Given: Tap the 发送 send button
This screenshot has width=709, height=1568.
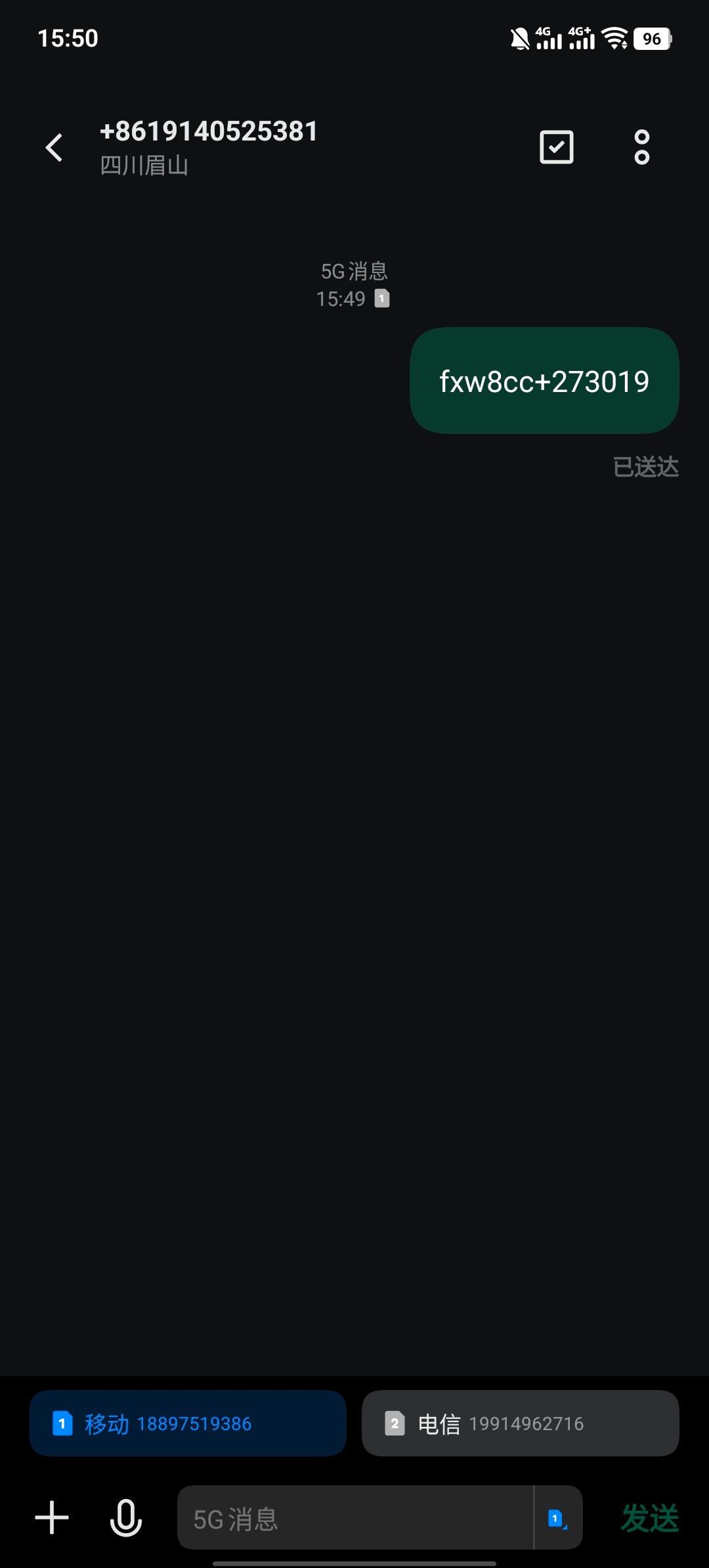Looking at the screenshot, I should coord(649,1518).
